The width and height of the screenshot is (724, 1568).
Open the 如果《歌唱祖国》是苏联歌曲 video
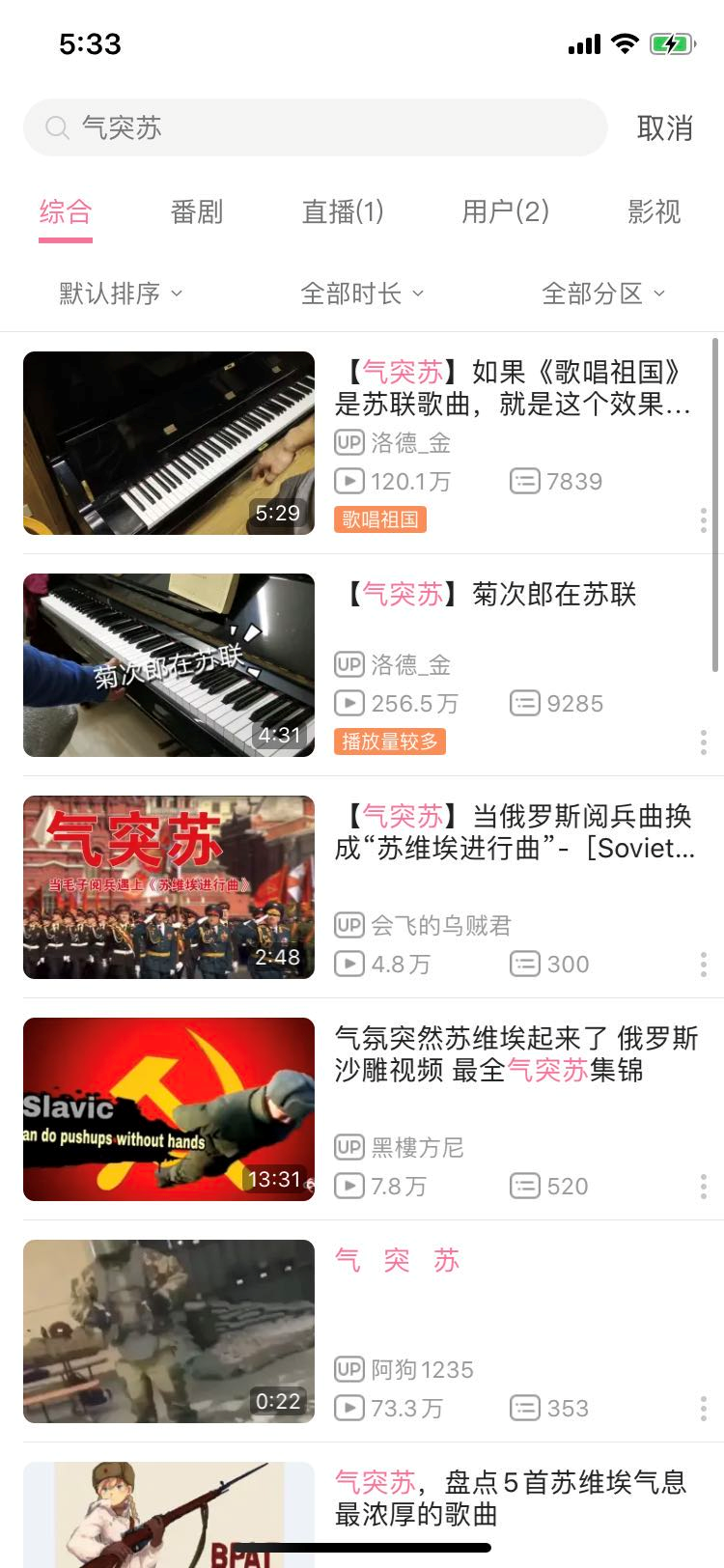pyautogui.click(x=362, y=443)
